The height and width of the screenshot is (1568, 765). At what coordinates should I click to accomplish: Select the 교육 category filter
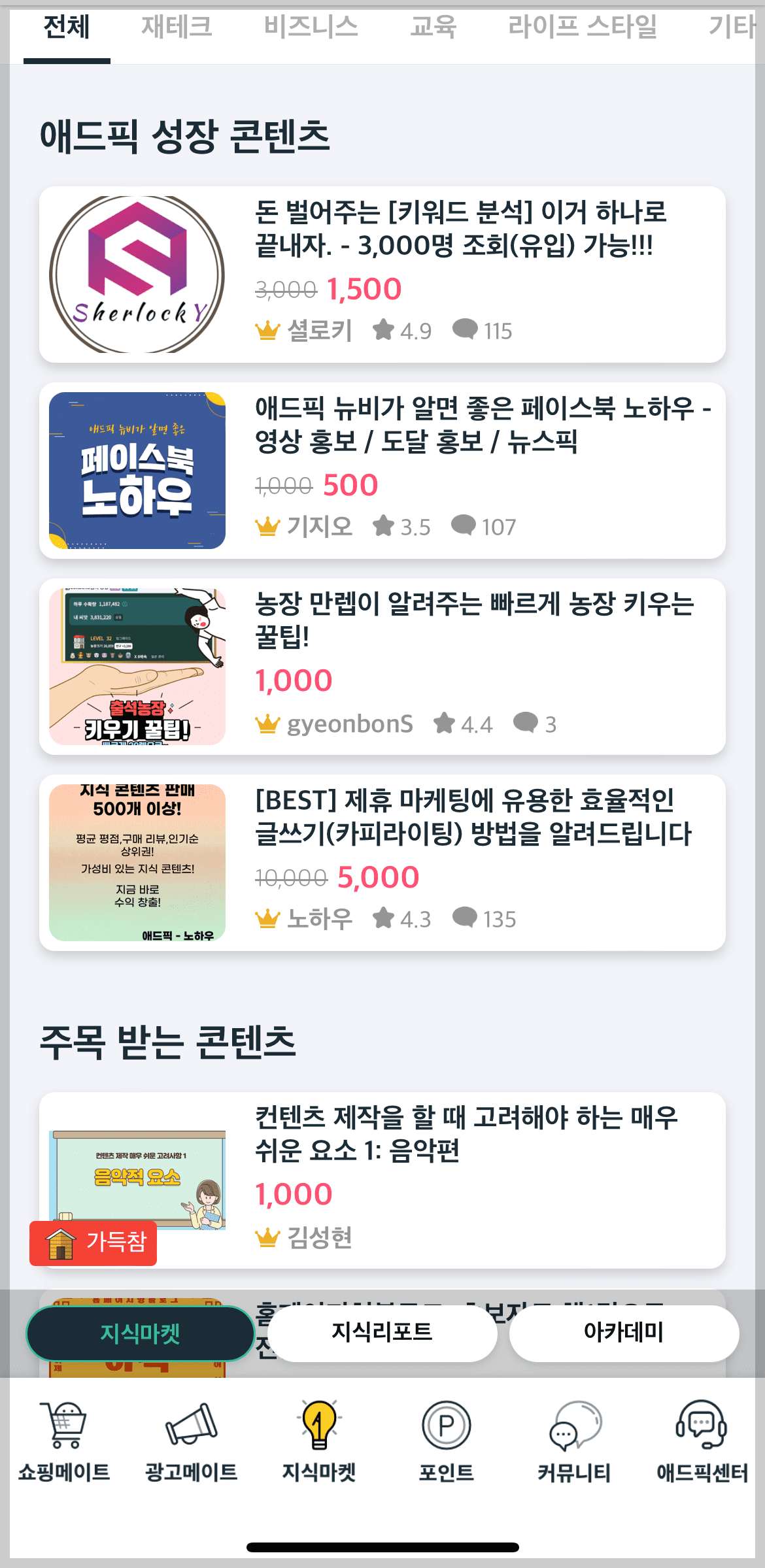pos(433,26)
